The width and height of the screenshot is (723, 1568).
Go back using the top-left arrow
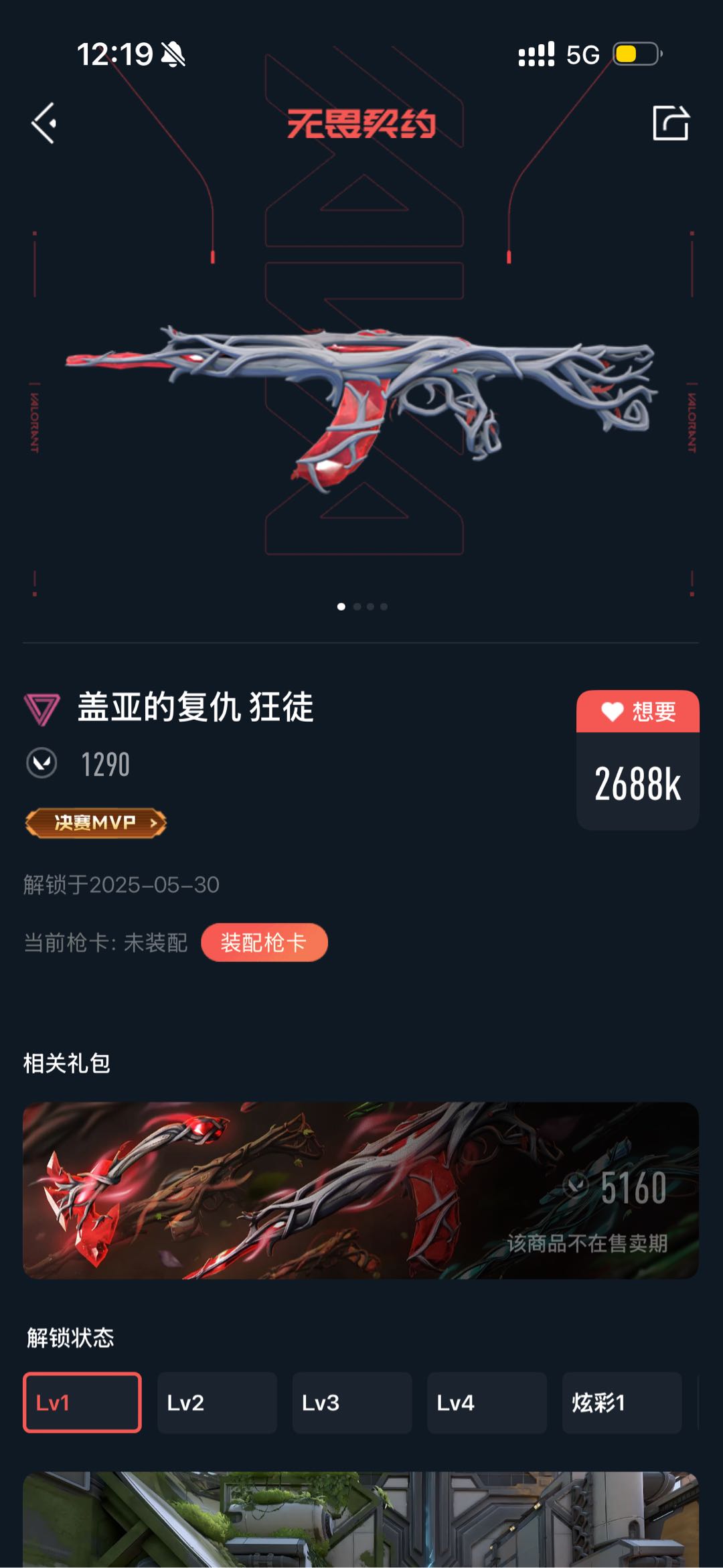pyautogui.click(x=44, y=123)
